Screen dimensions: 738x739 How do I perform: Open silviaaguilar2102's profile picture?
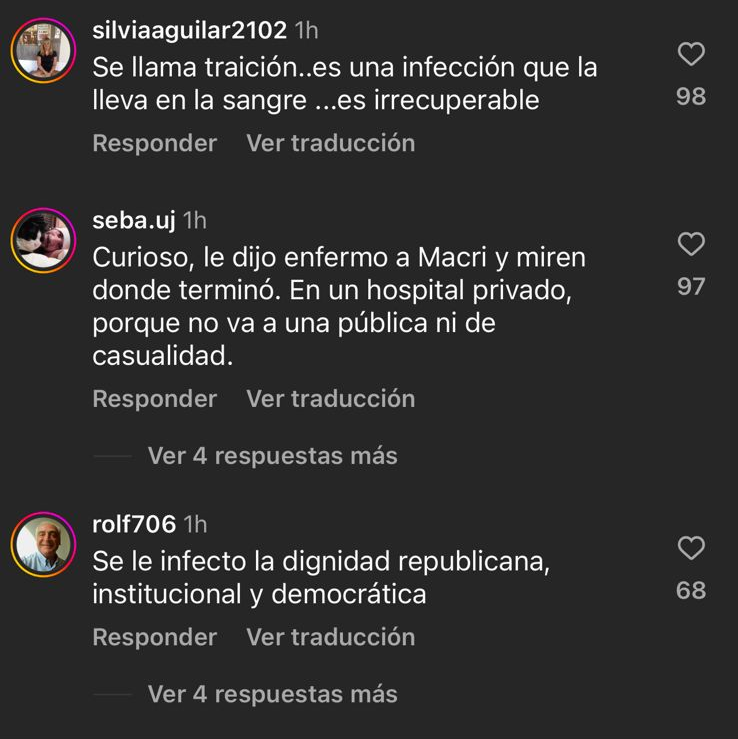(43, 50)
